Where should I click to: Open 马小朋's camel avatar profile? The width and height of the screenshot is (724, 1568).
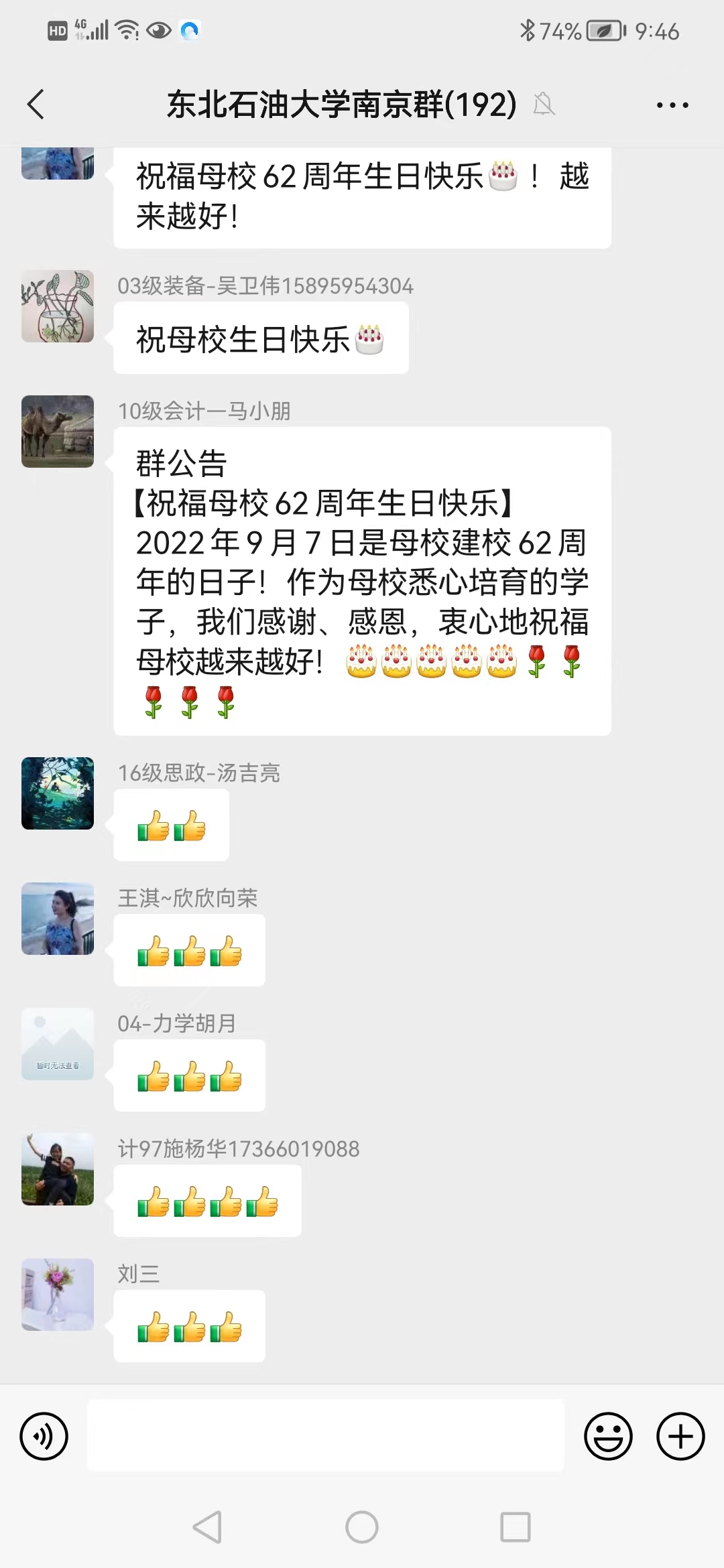coord(58,432)
